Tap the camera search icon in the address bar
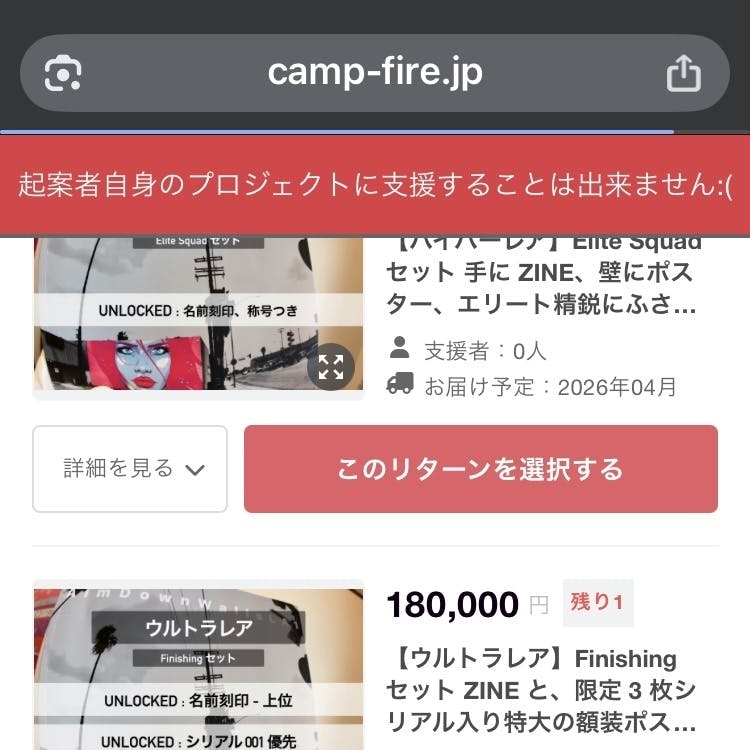 pyautogui.click(x=62, y=72)
